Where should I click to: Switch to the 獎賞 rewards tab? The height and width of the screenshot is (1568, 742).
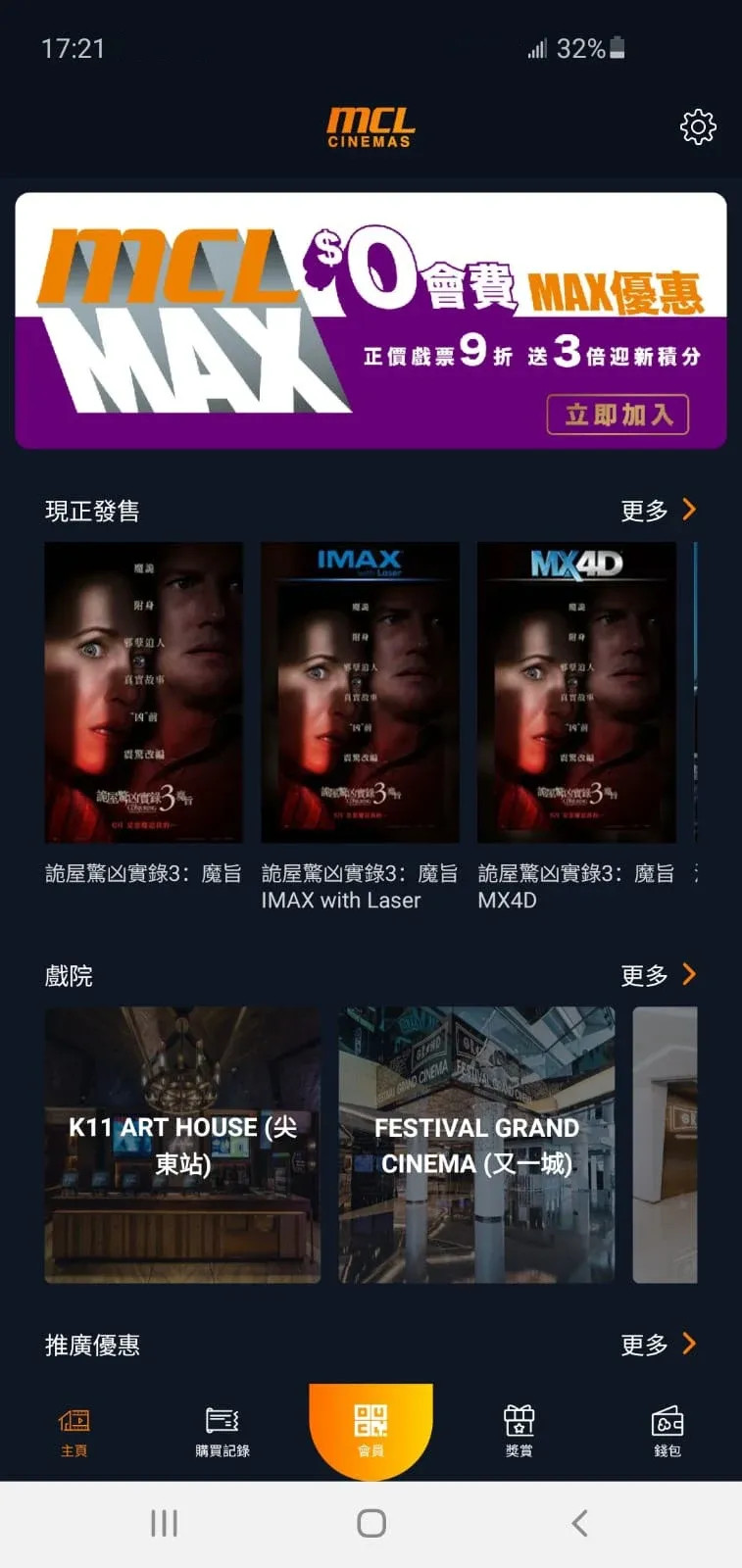point(519,1431)
